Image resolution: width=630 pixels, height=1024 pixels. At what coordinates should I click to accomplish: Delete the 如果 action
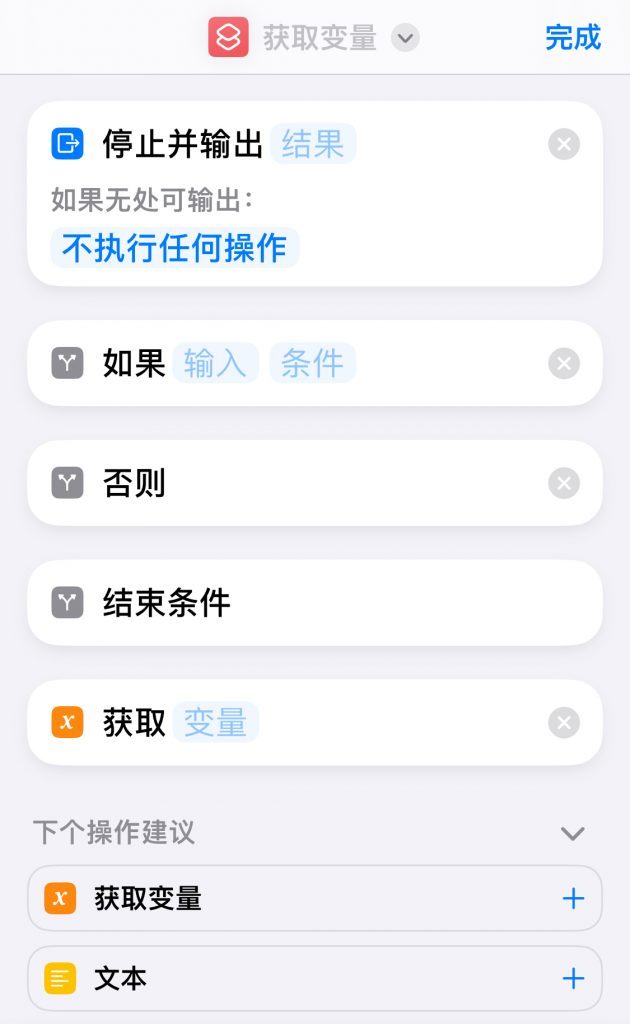564,364
